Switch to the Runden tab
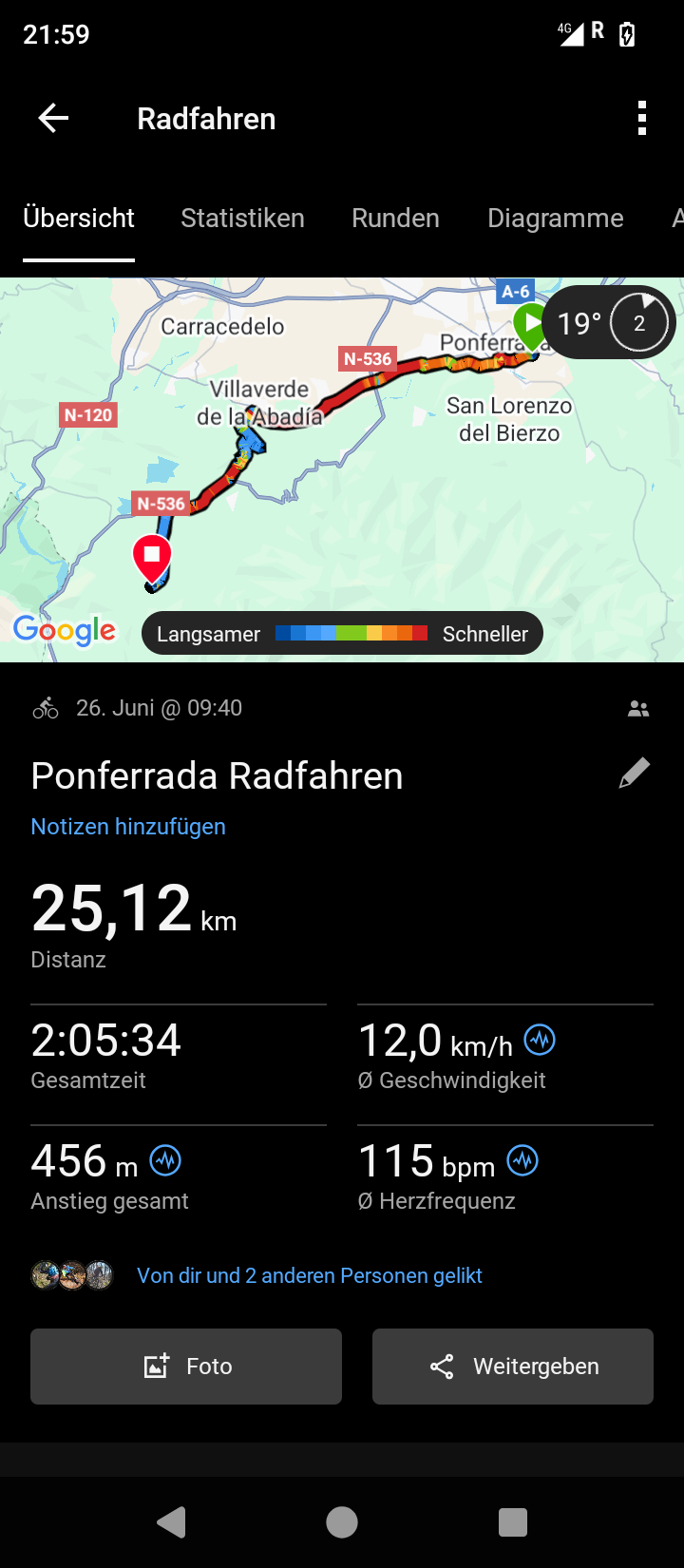This screenshot has width=684, height=1568. pyautogui.click(x=395, y=219)
